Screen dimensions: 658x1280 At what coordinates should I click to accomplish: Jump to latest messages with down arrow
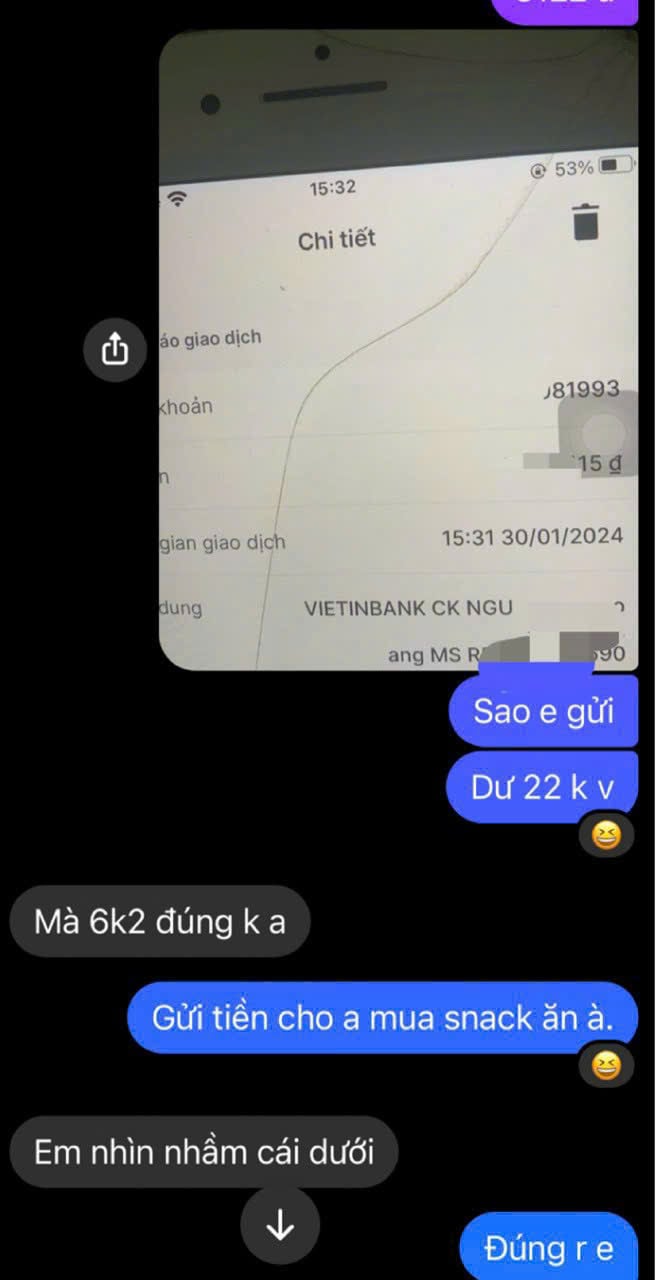(280, 1224)
